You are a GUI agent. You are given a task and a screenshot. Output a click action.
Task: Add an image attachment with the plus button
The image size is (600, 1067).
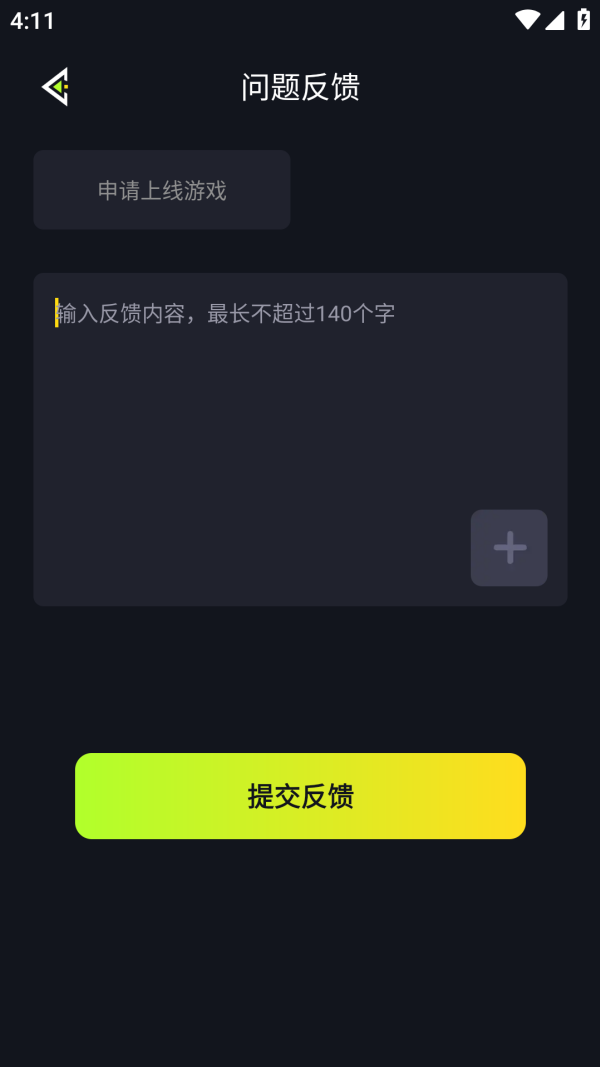click(x=509, y=548)
